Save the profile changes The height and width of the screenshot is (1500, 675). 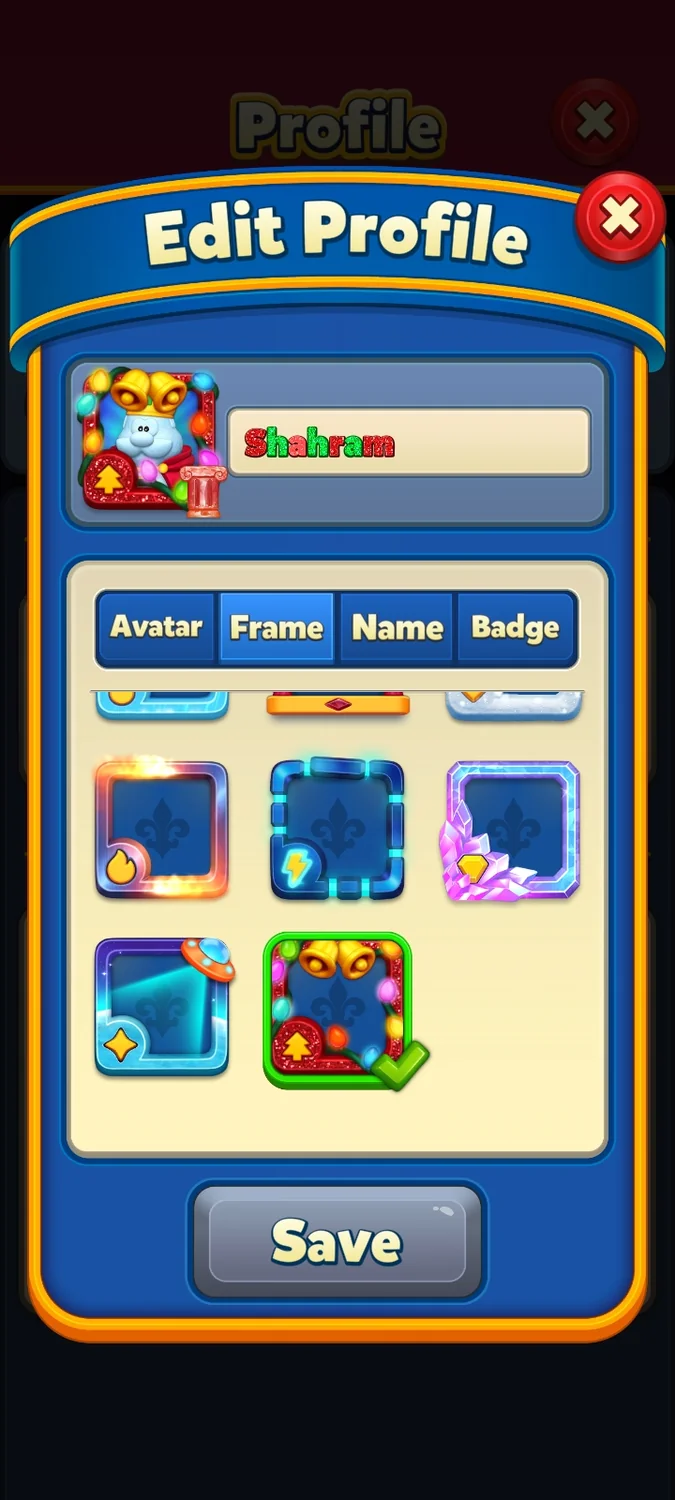coord(337,1243)
